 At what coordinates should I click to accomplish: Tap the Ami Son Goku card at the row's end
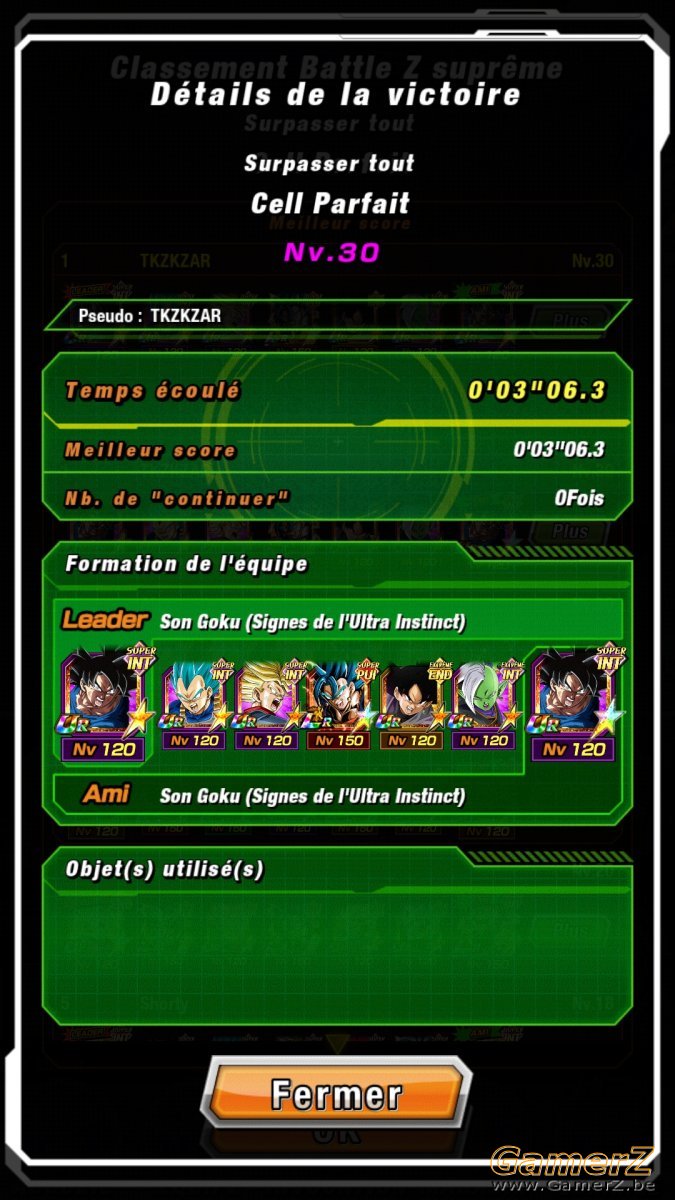coord(575,704)
